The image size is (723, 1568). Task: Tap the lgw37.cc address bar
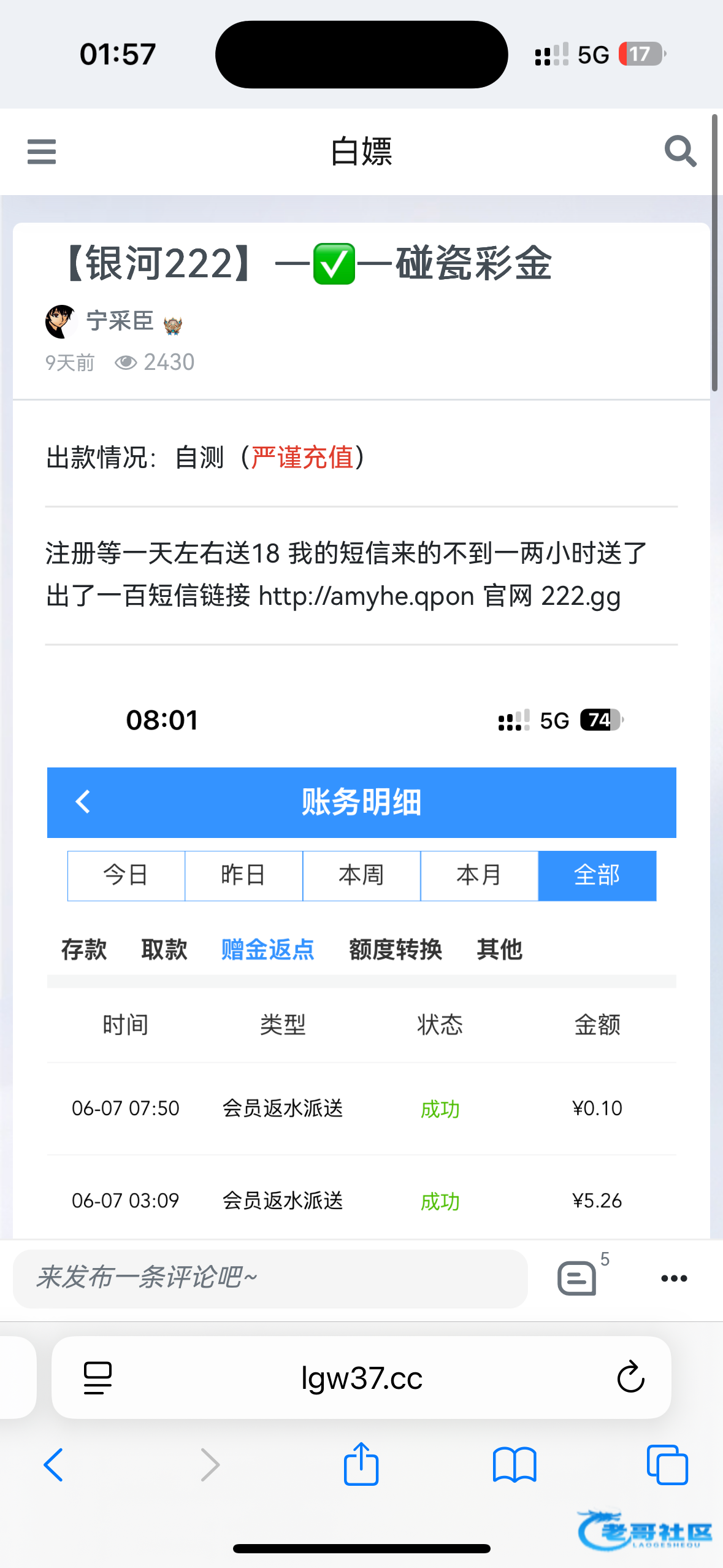(362, 1378)
